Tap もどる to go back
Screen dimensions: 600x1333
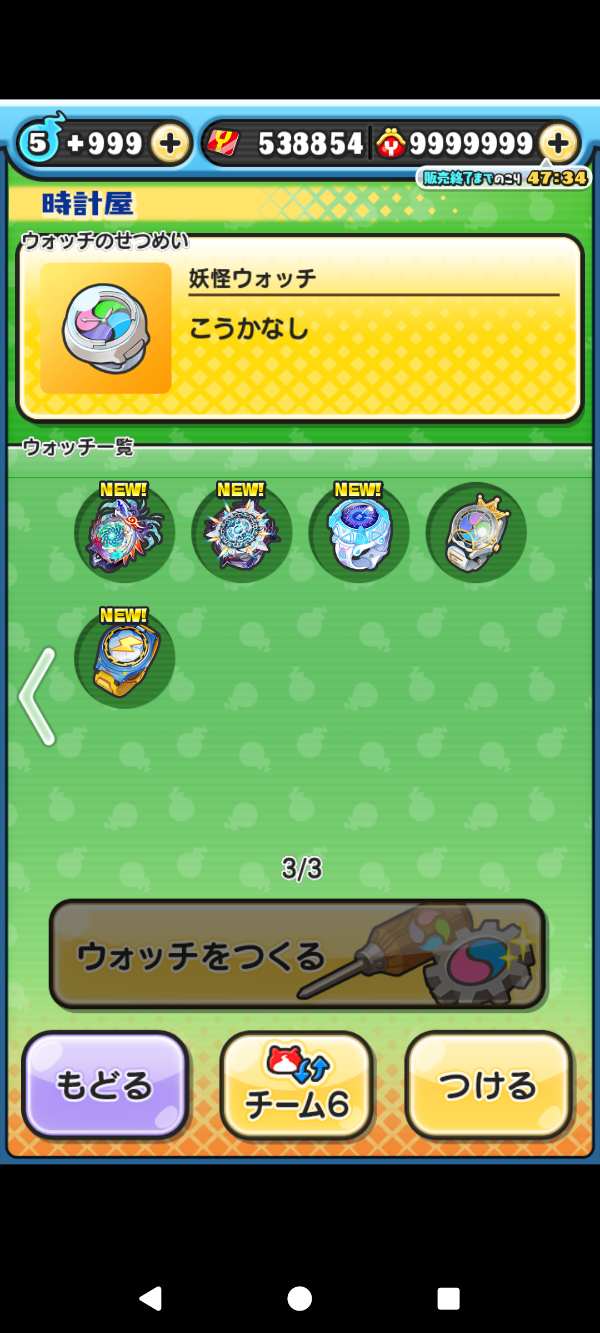105,1085
